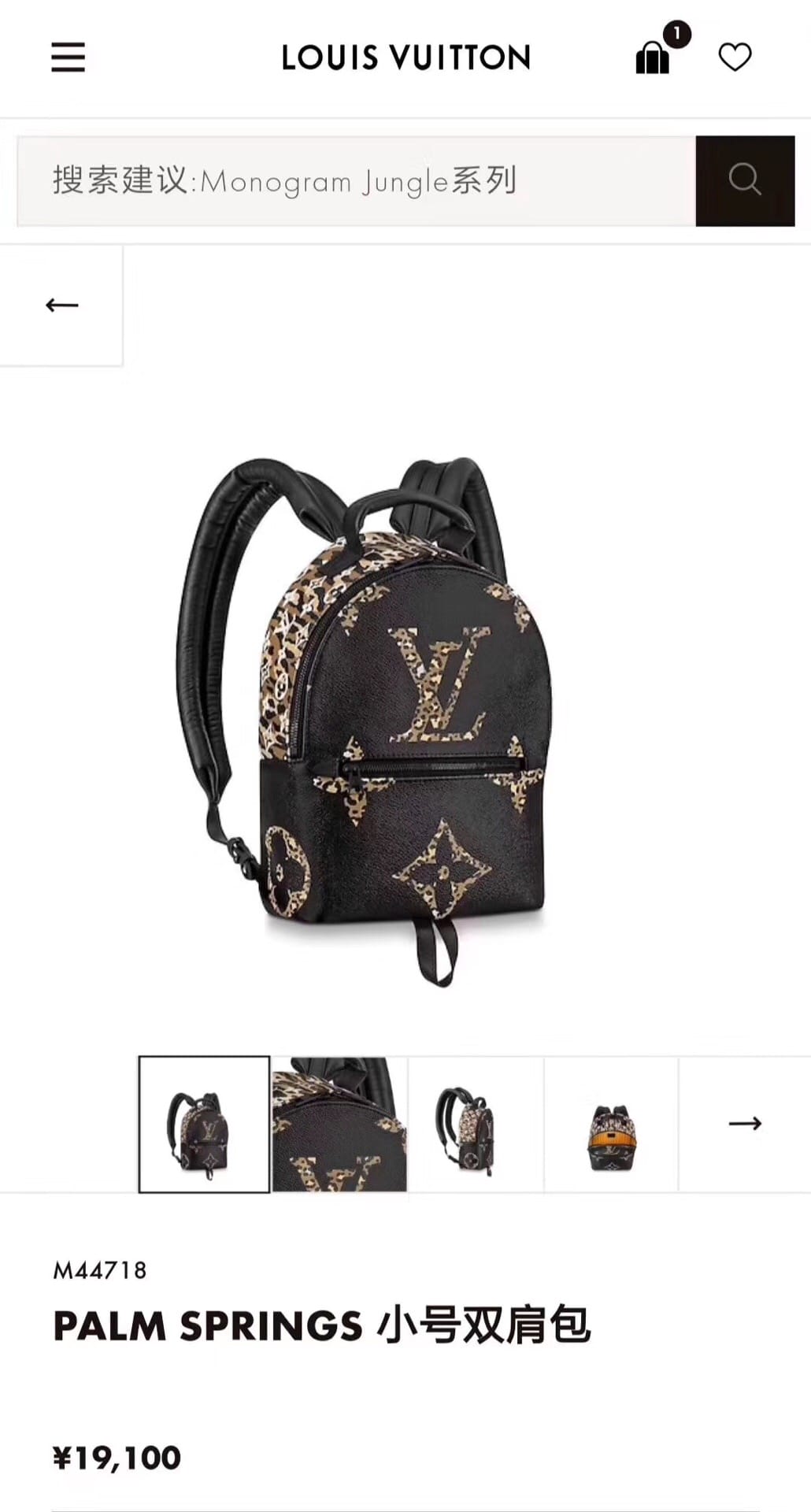Image resolution: width=811 pixels, height=1512 pixels.
Task: Select the first backpack thumbnail
Action: 204,1124
